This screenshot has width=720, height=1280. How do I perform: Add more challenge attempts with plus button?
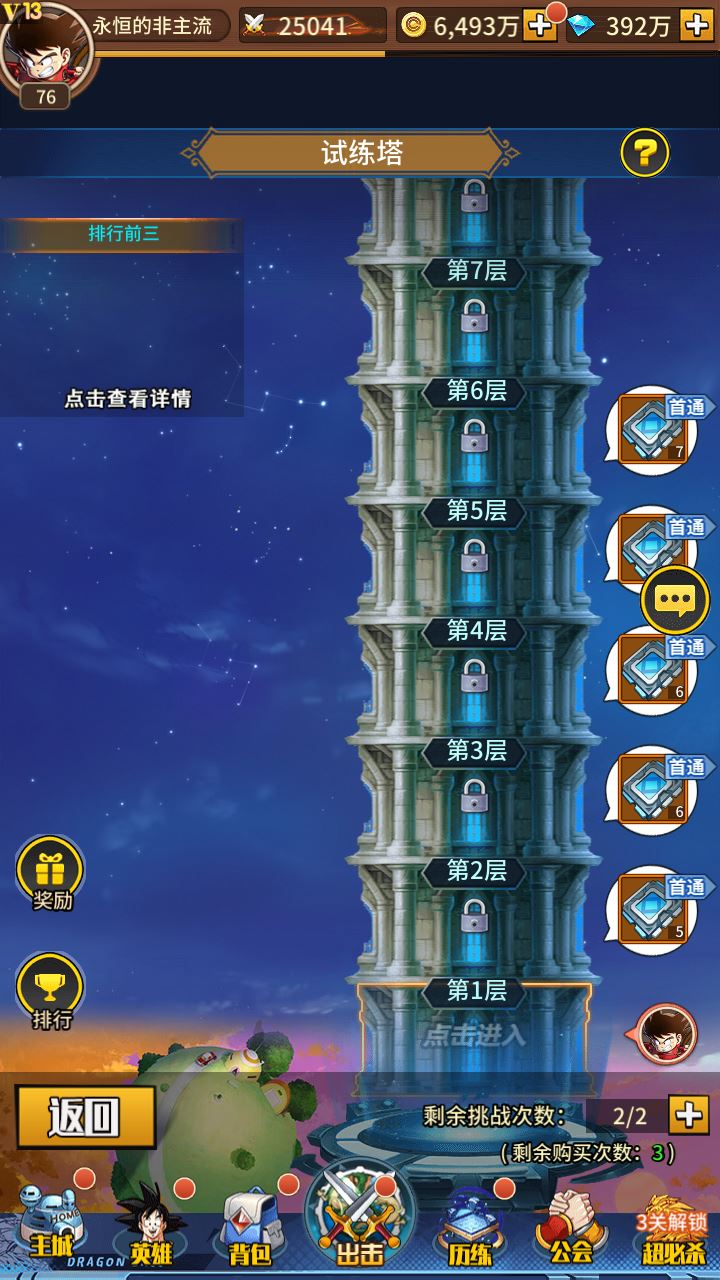tap(688, 1115)
